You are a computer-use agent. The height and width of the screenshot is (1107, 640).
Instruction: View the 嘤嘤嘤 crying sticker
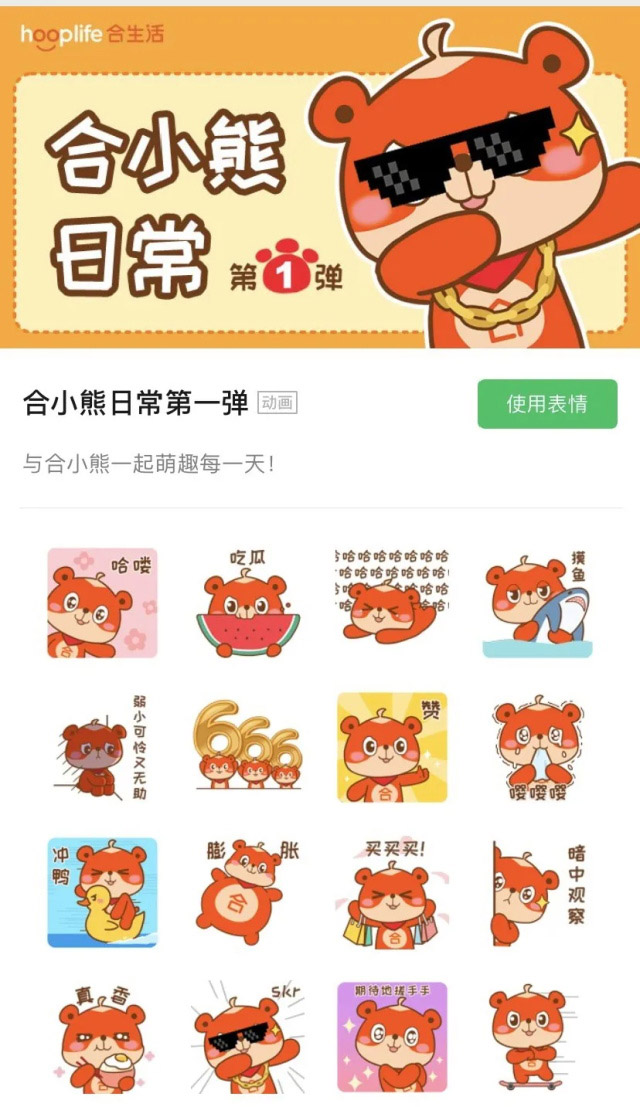click(537, 747)
